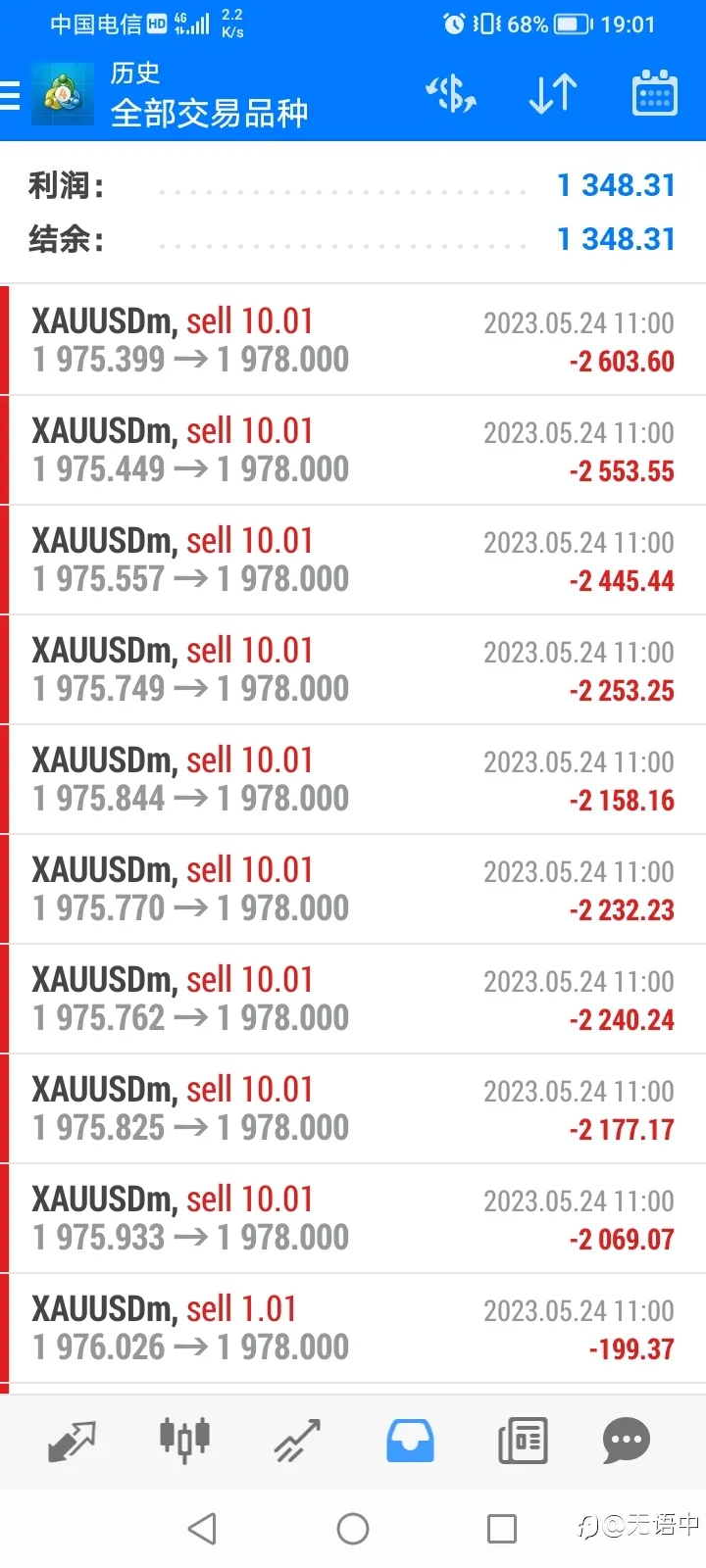View the trade with loss -2 158.16
706x1568 pixels.
point(353,779)
